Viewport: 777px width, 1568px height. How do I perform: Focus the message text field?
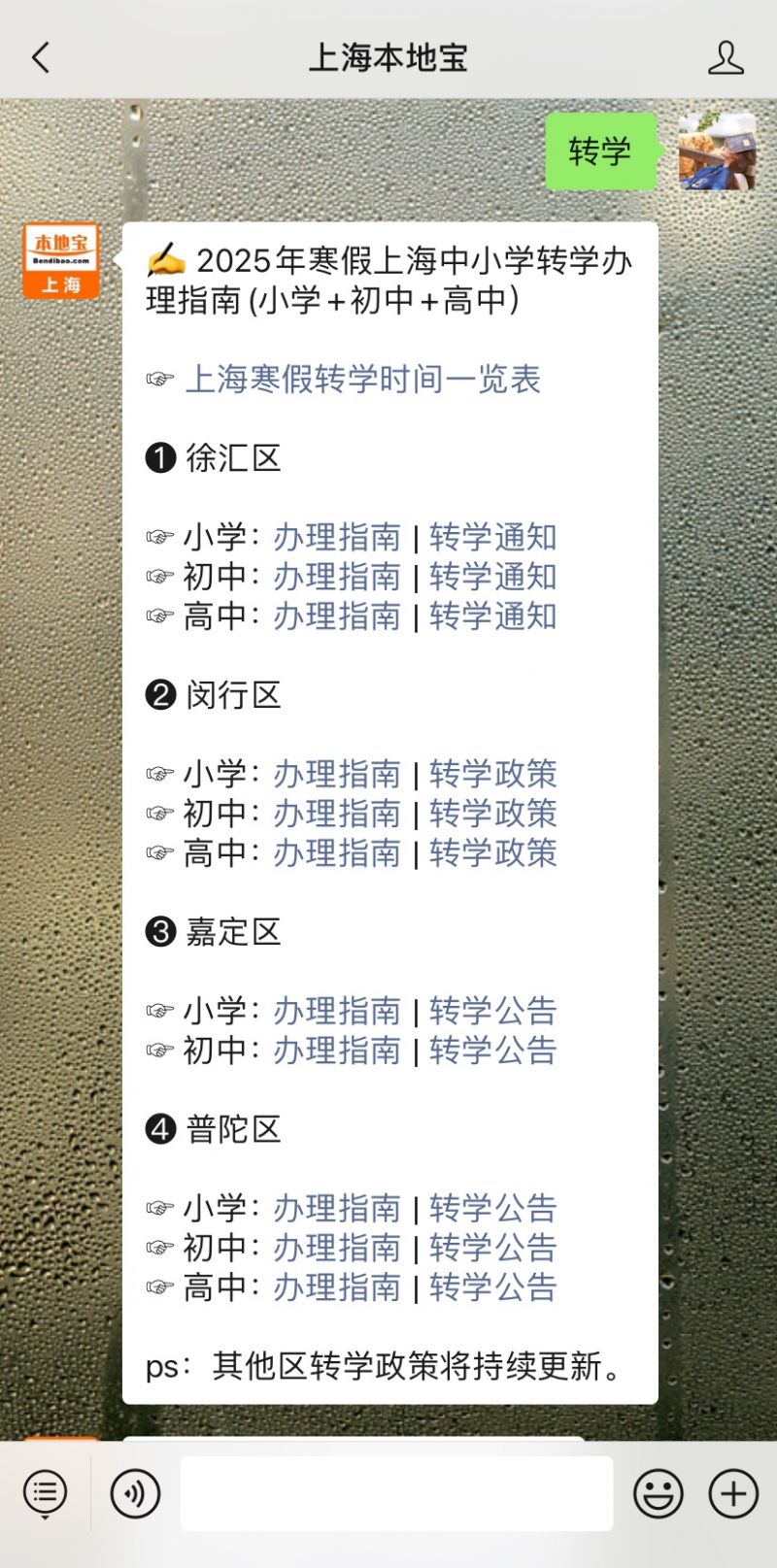tap(396, 1493)
